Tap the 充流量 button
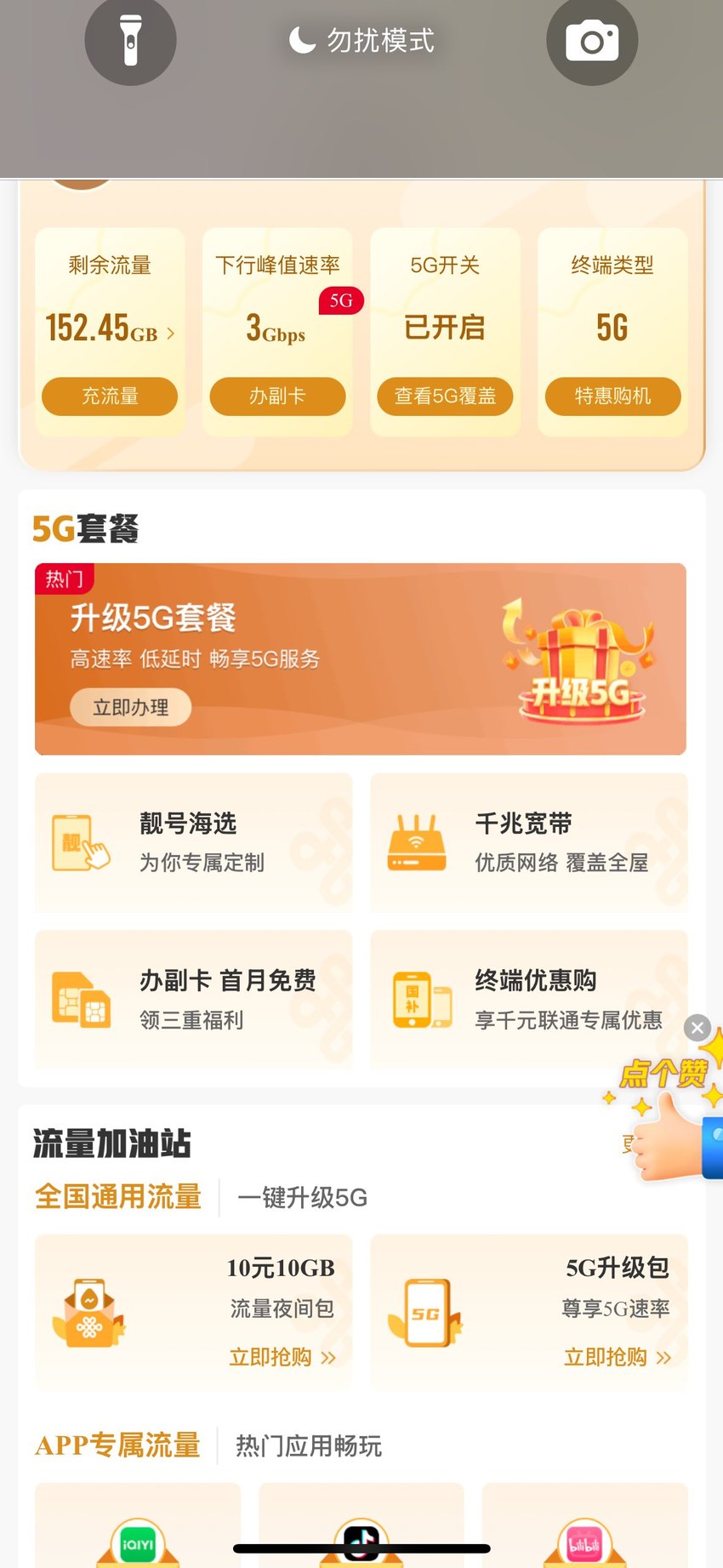The width and height of the screenshot is (723, 1568). pos(110,396)
